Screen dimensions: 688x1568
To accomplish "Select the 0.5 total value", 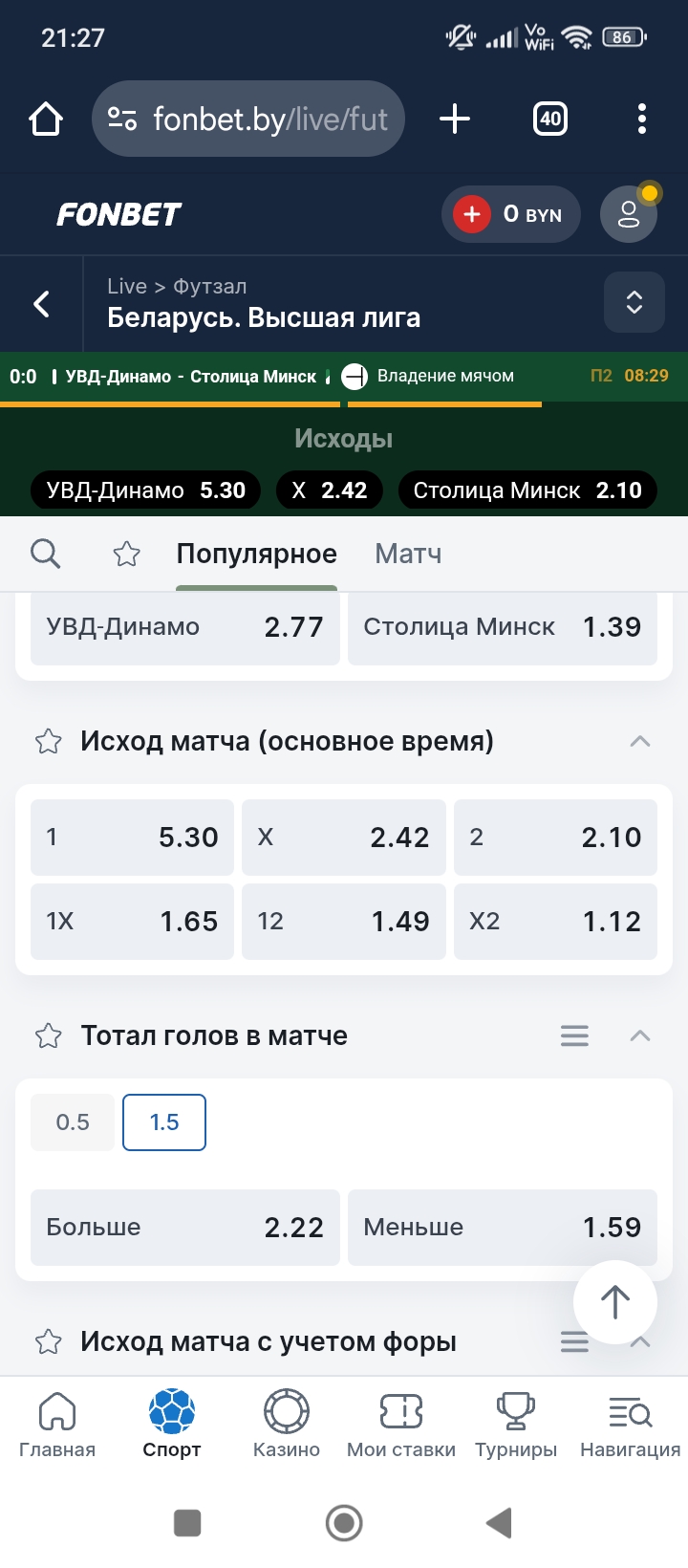I will 72,1122.
